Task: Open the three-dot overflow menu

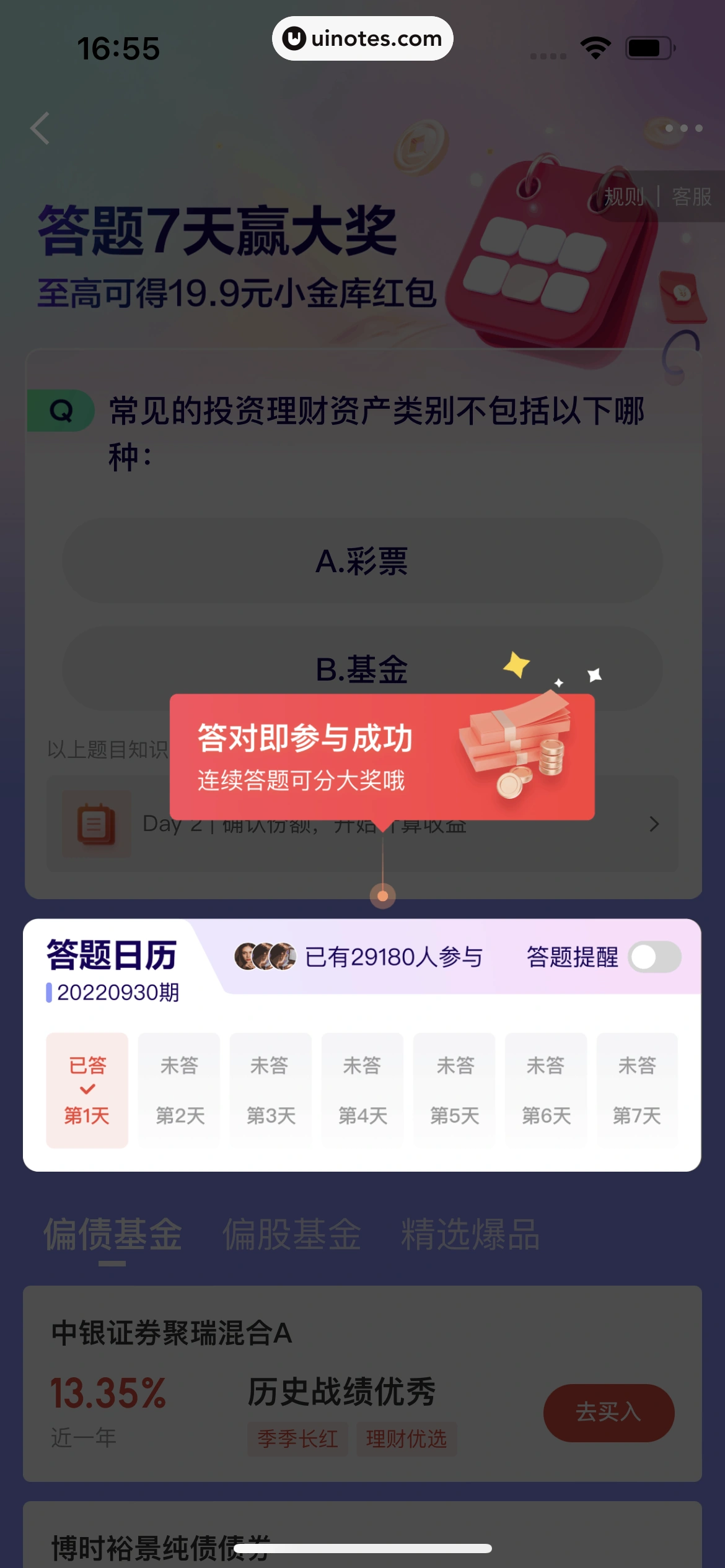Action: tap(683, 128)
